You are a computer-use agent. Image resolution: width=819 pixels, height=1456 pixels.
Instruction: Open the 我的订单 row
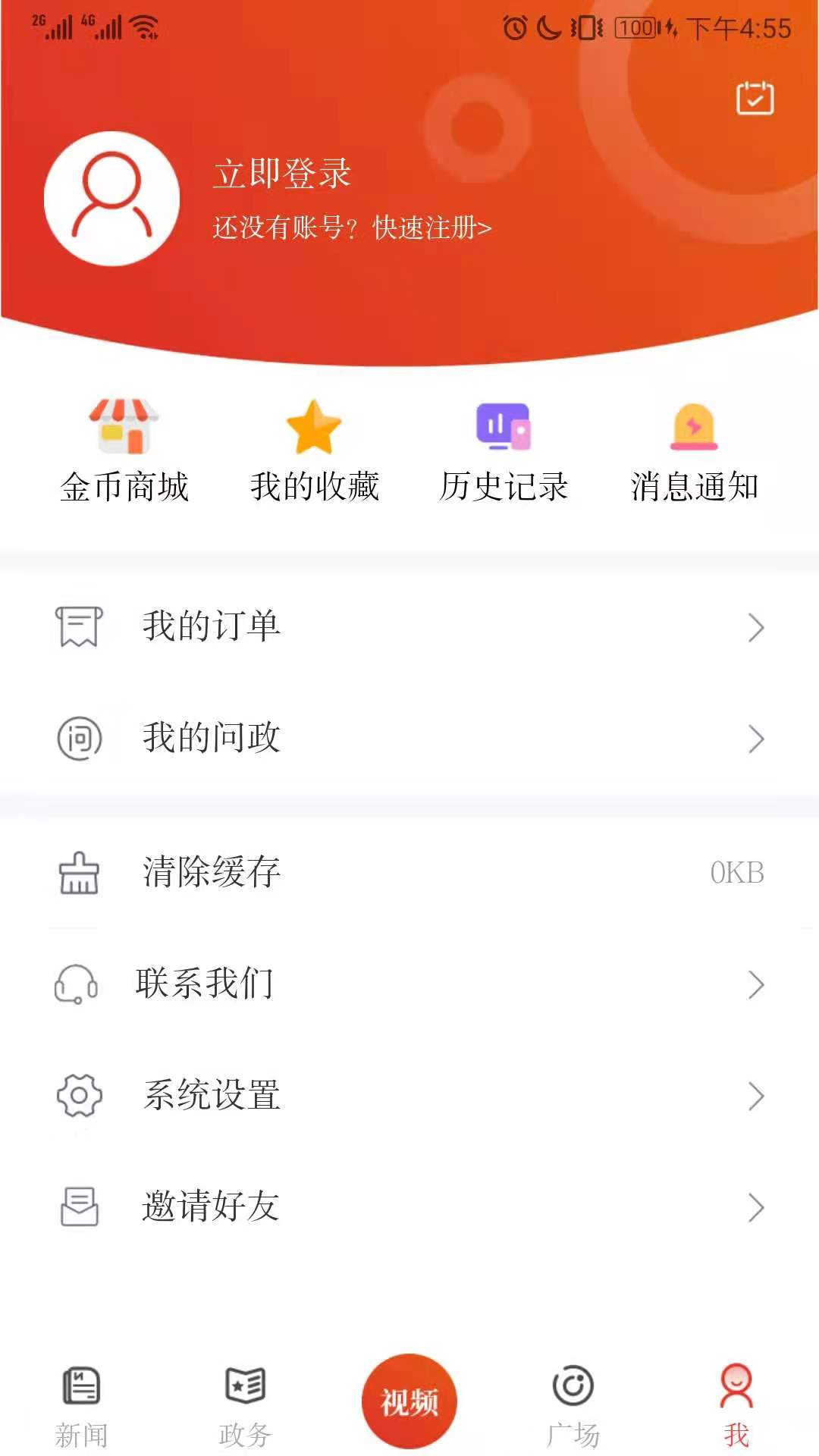409,627
